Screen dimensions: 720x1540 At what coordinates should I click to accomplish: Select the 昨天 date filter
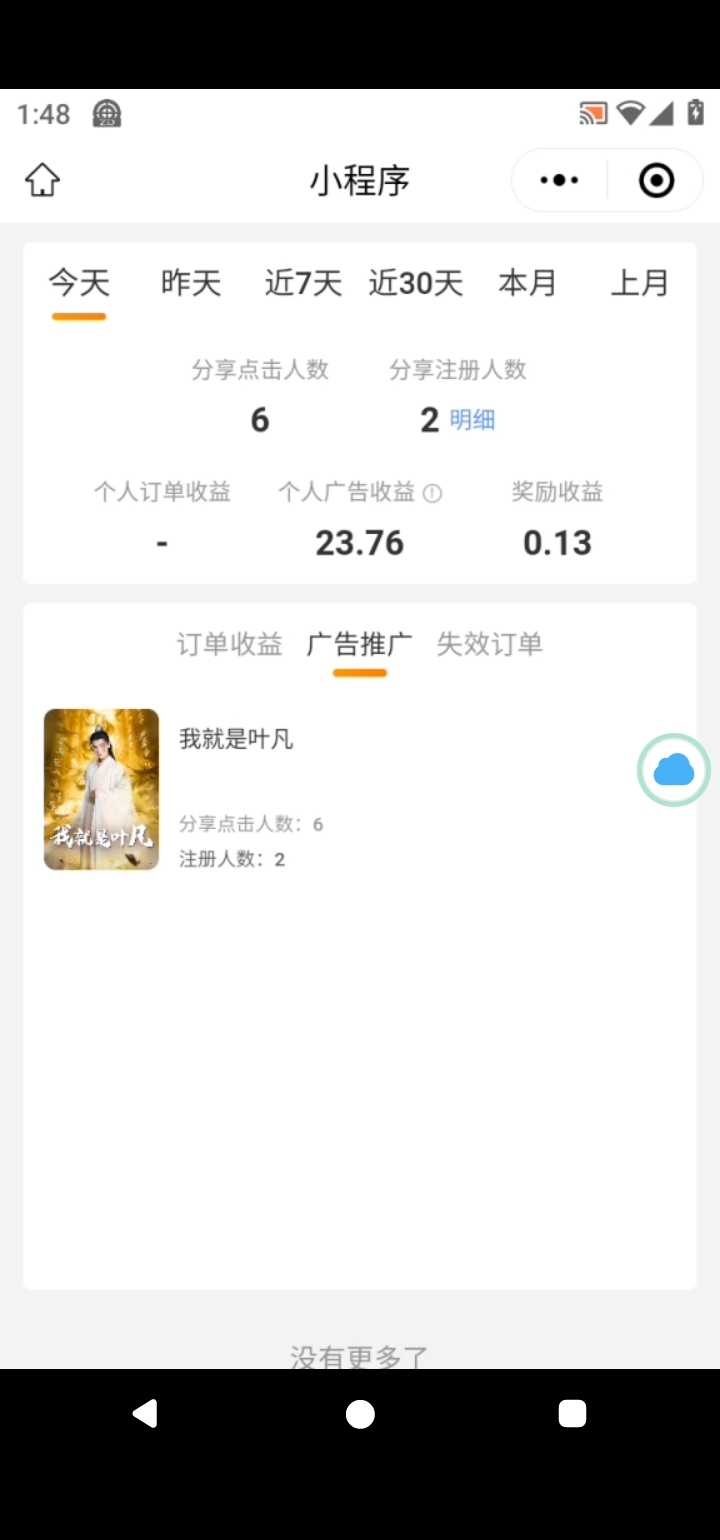[190, 283]
